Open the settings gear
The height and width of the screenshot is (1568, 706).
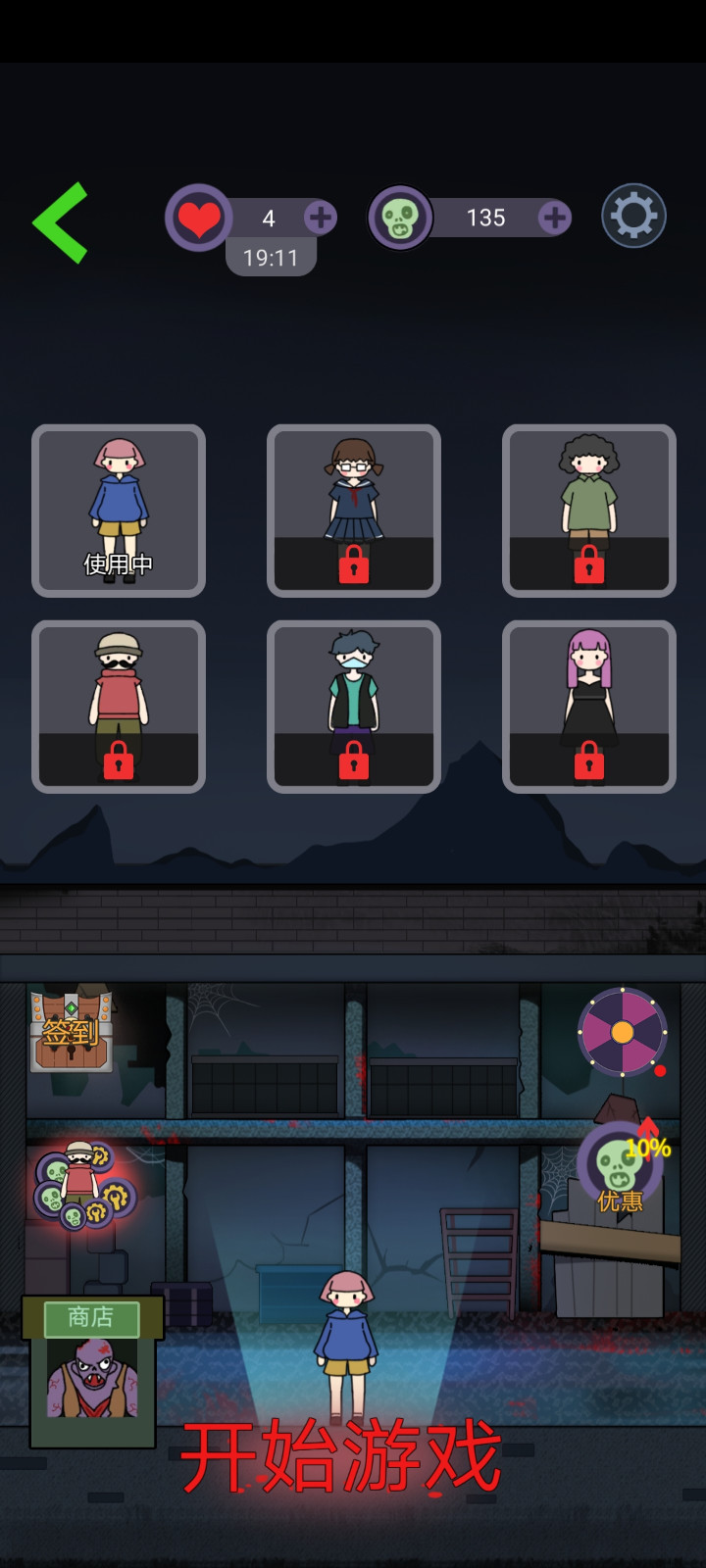[633, 216]
